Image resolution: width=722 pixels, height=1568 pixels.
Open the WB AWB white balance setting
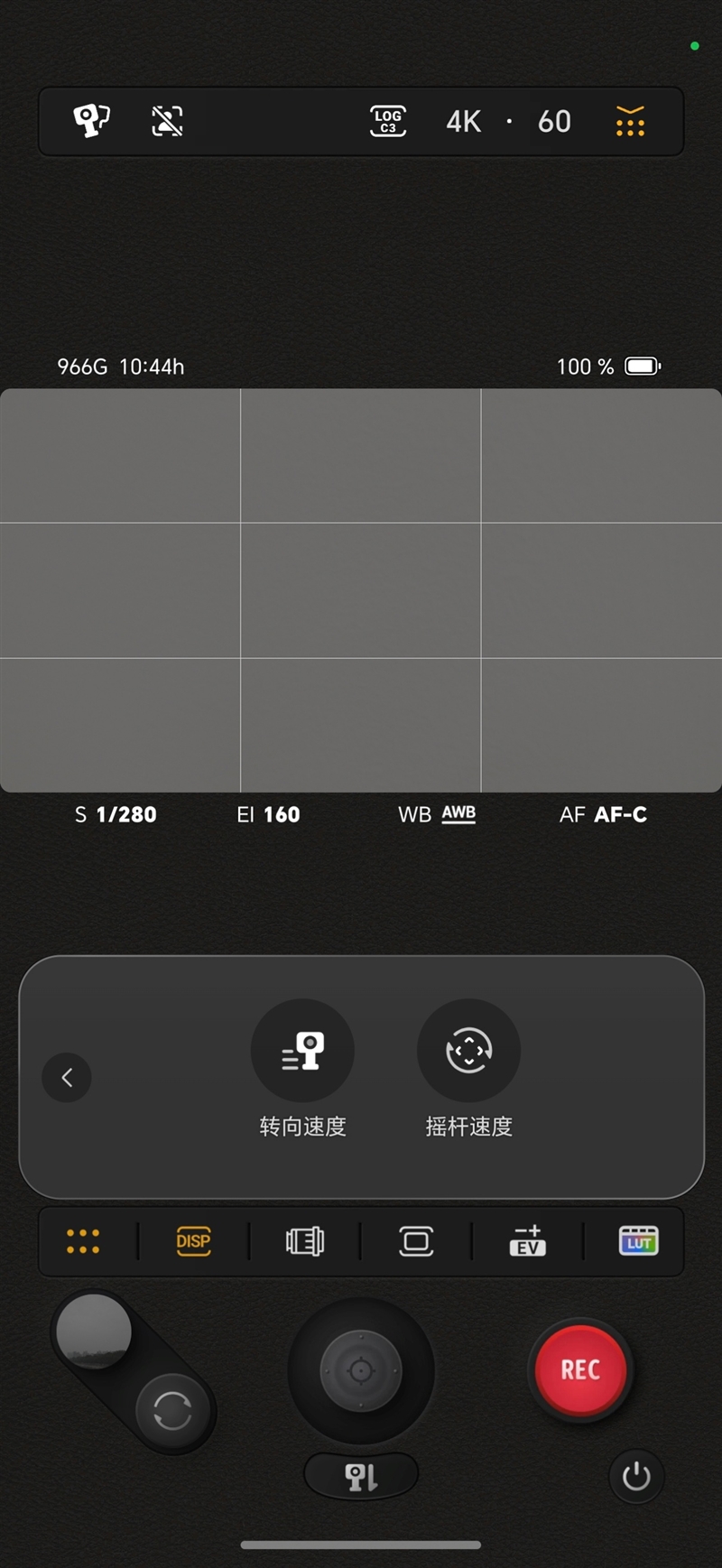(x=437, y=814)
